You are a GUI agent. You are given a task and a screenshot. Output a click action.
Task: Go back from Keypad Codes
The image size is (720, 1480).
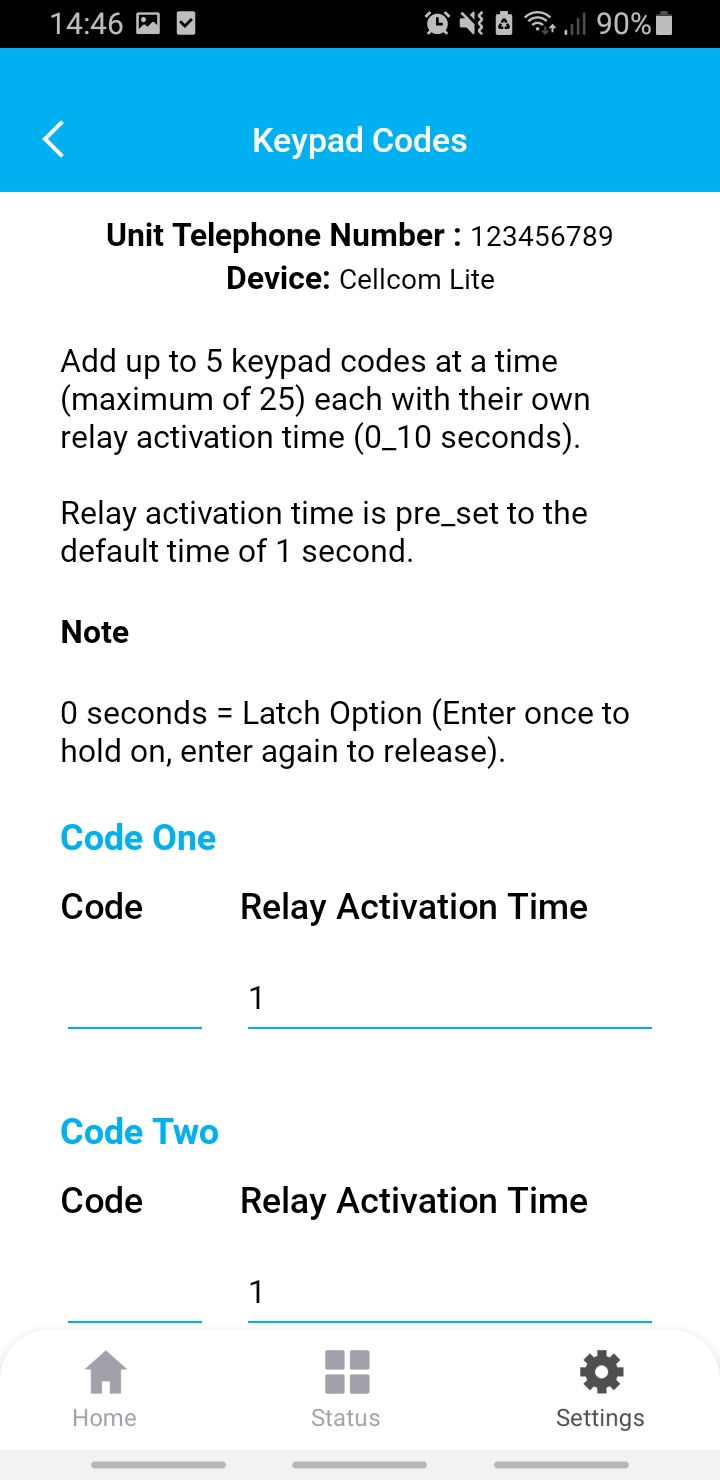54,140
